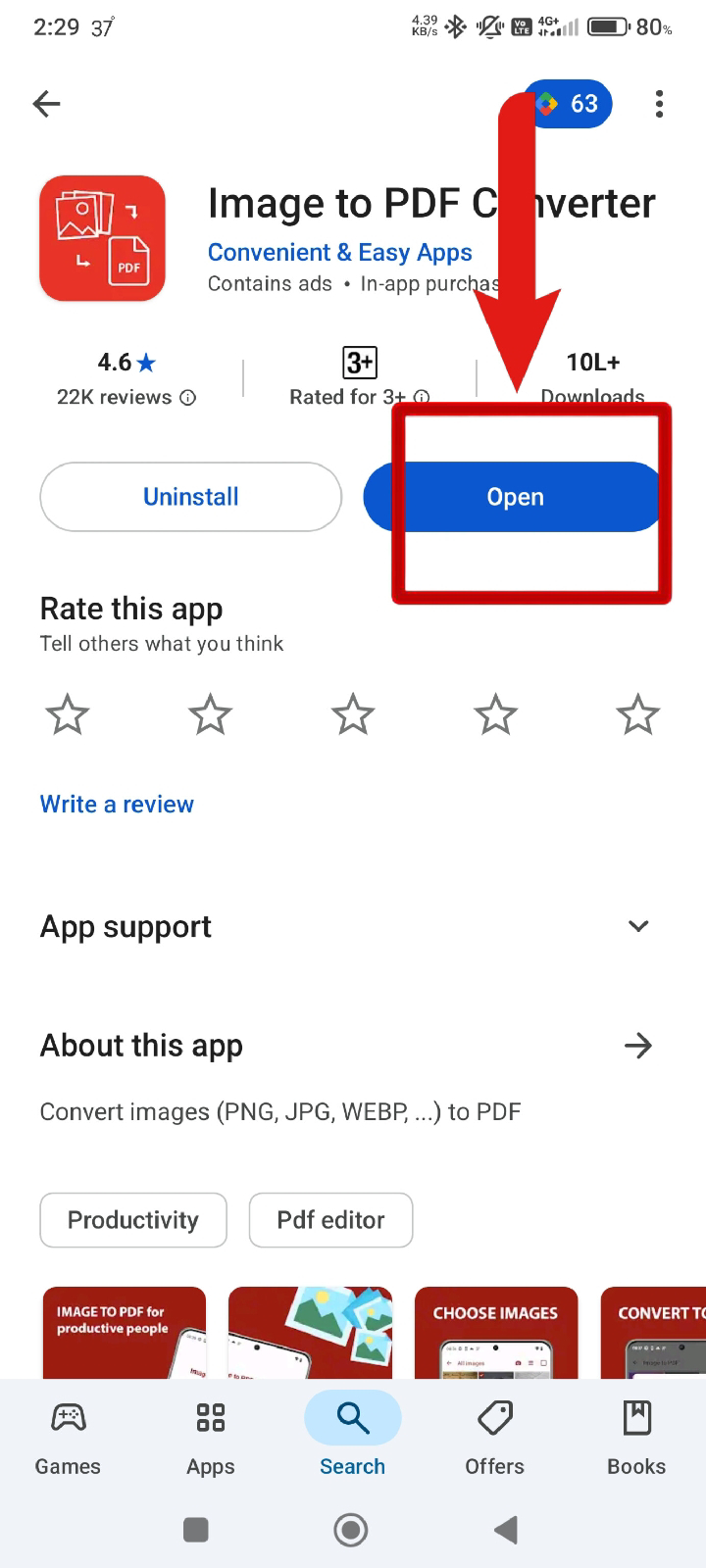
Task: Open the Convenient & Easy Apps developer page
Action: click(x=339, y=253)
